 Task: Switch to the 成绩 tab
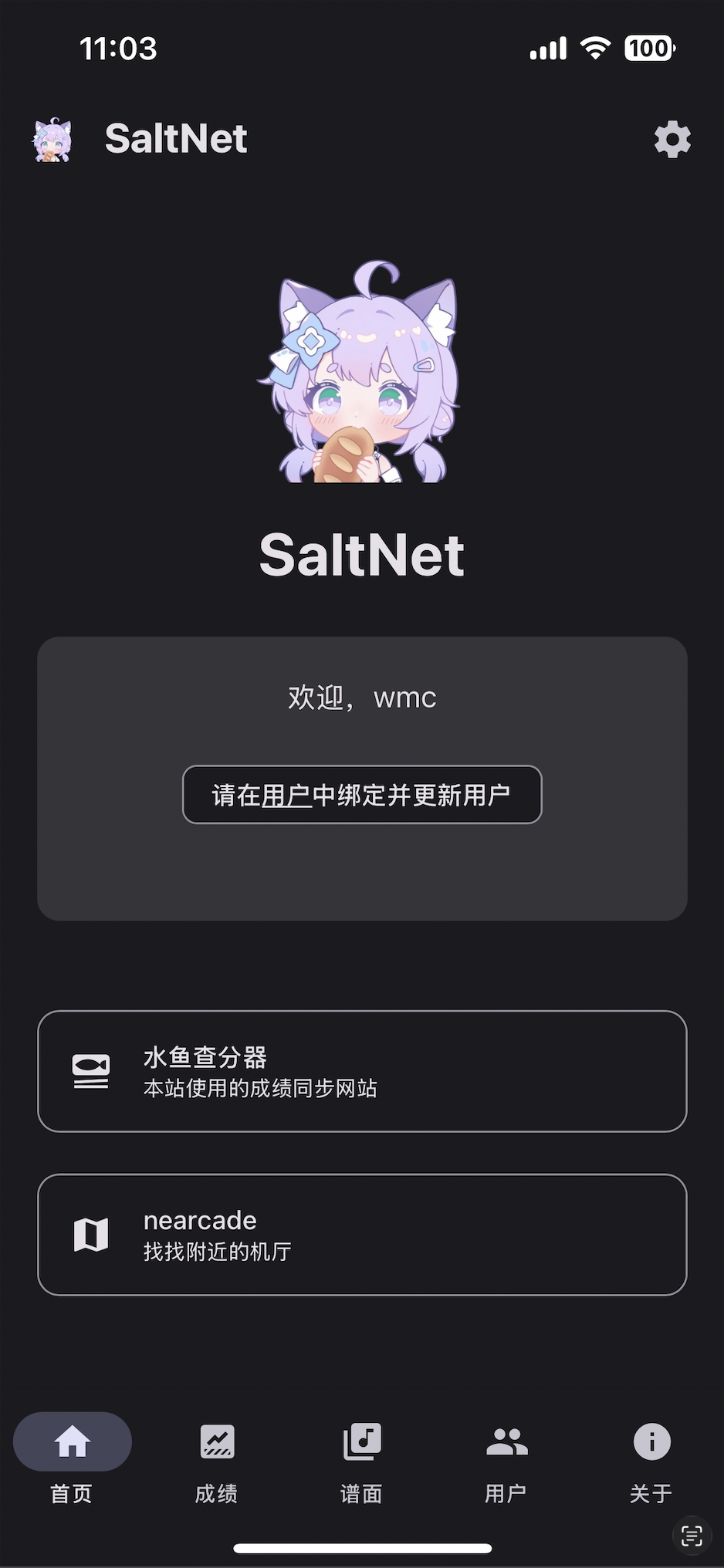click(x=217, y=1458)
